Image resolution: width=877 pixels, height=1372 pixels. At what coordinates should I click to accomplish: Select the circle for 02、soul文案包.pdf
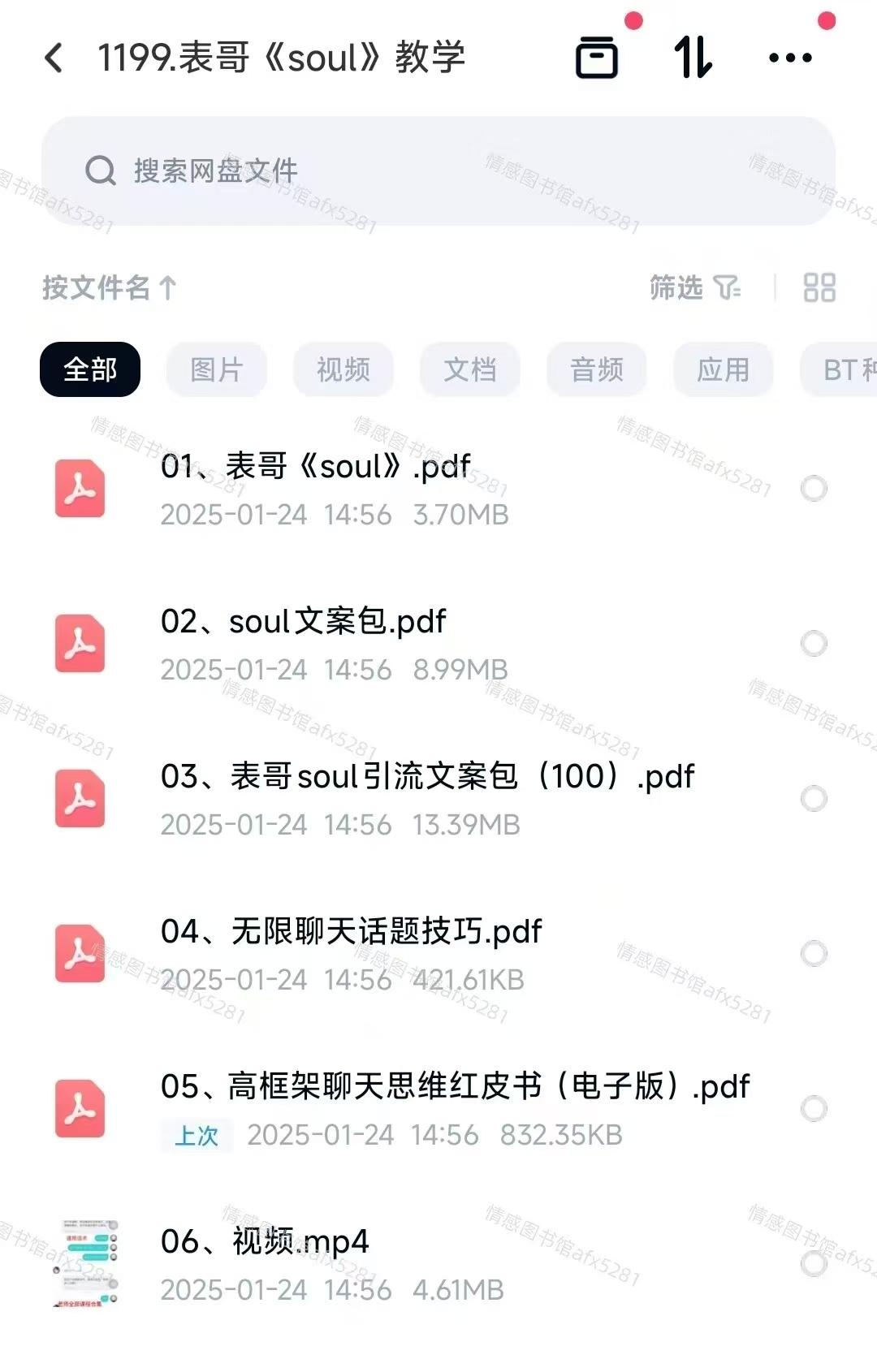(814, 644)
